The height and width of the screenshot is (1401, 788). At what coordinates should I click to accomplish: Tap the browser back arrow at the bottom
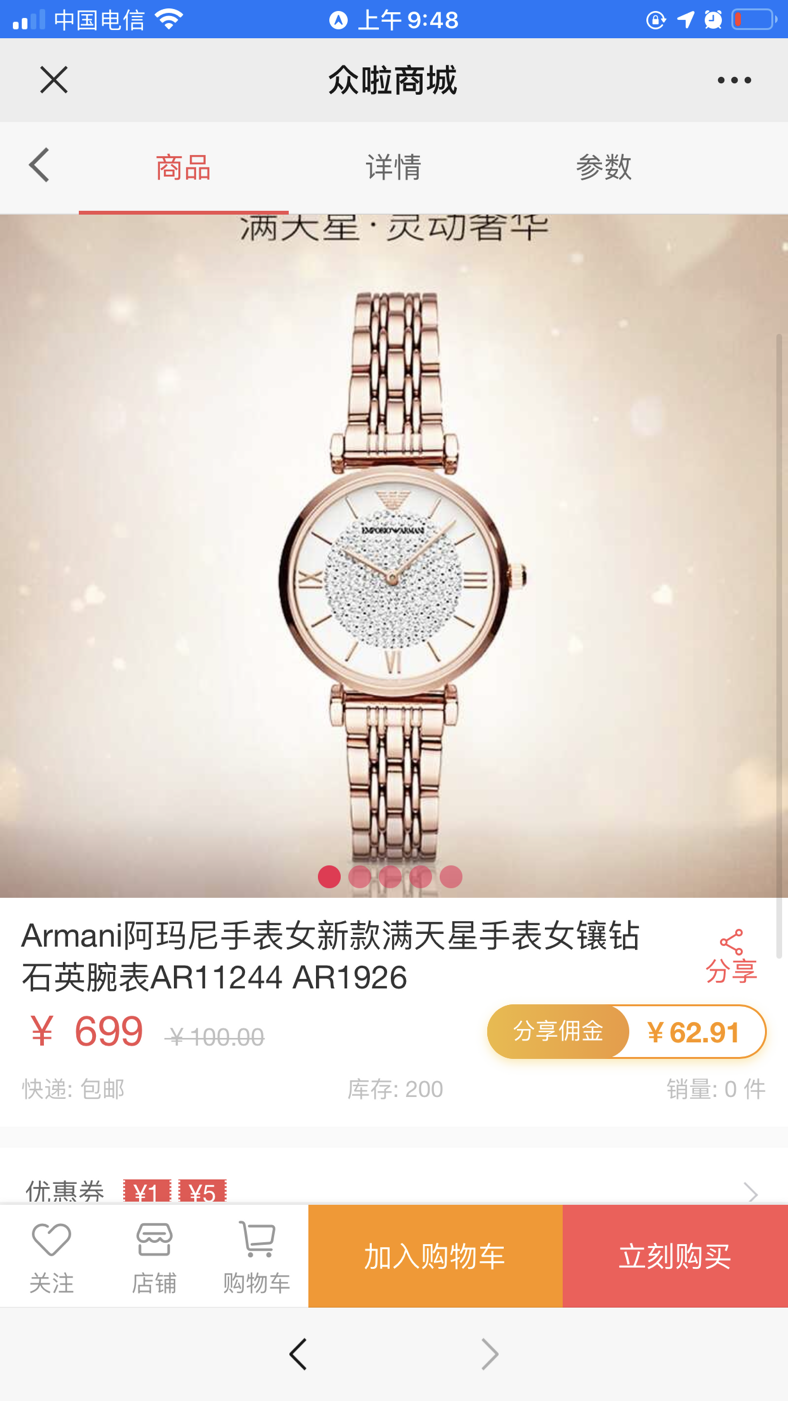click(298, 1354)
